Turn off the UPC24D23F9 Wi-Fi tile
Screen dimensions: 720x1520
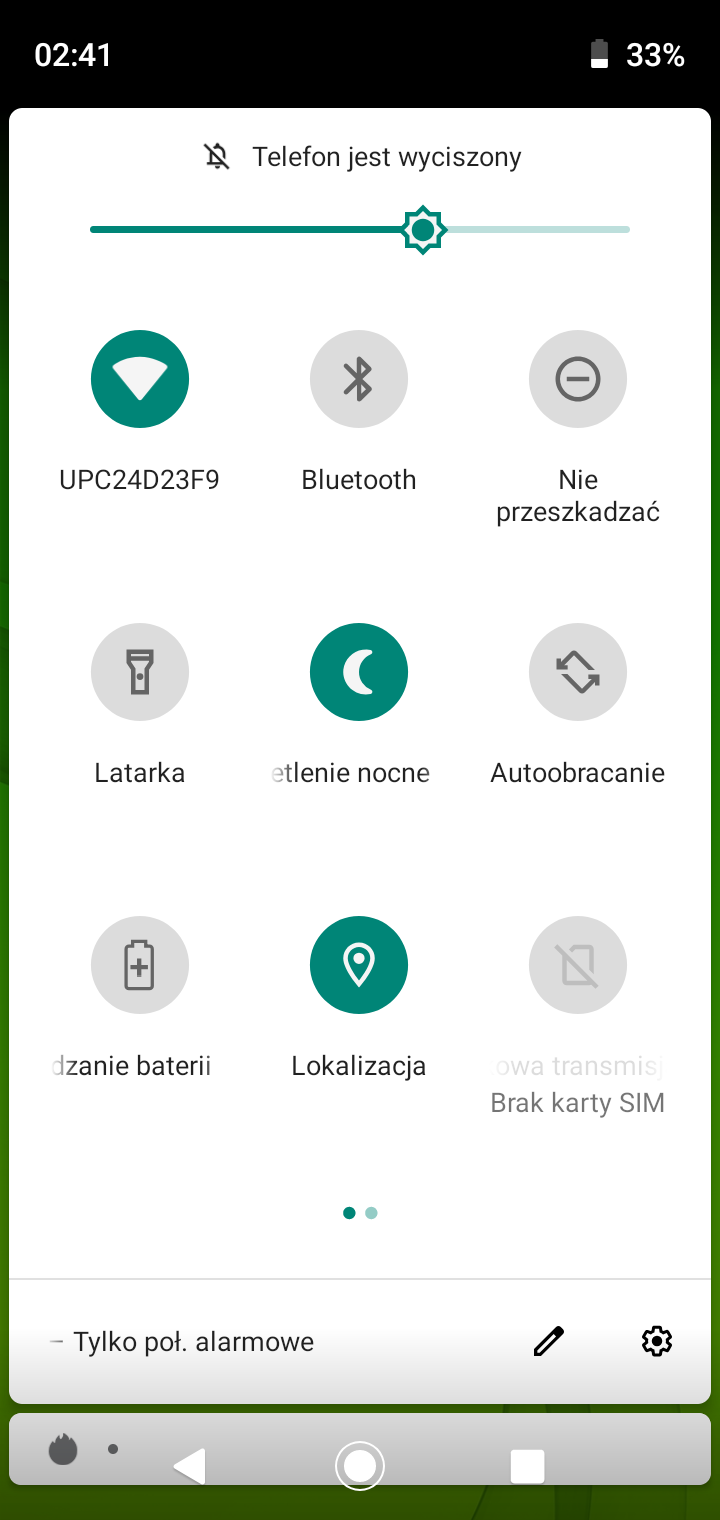(x=140, y=379)
